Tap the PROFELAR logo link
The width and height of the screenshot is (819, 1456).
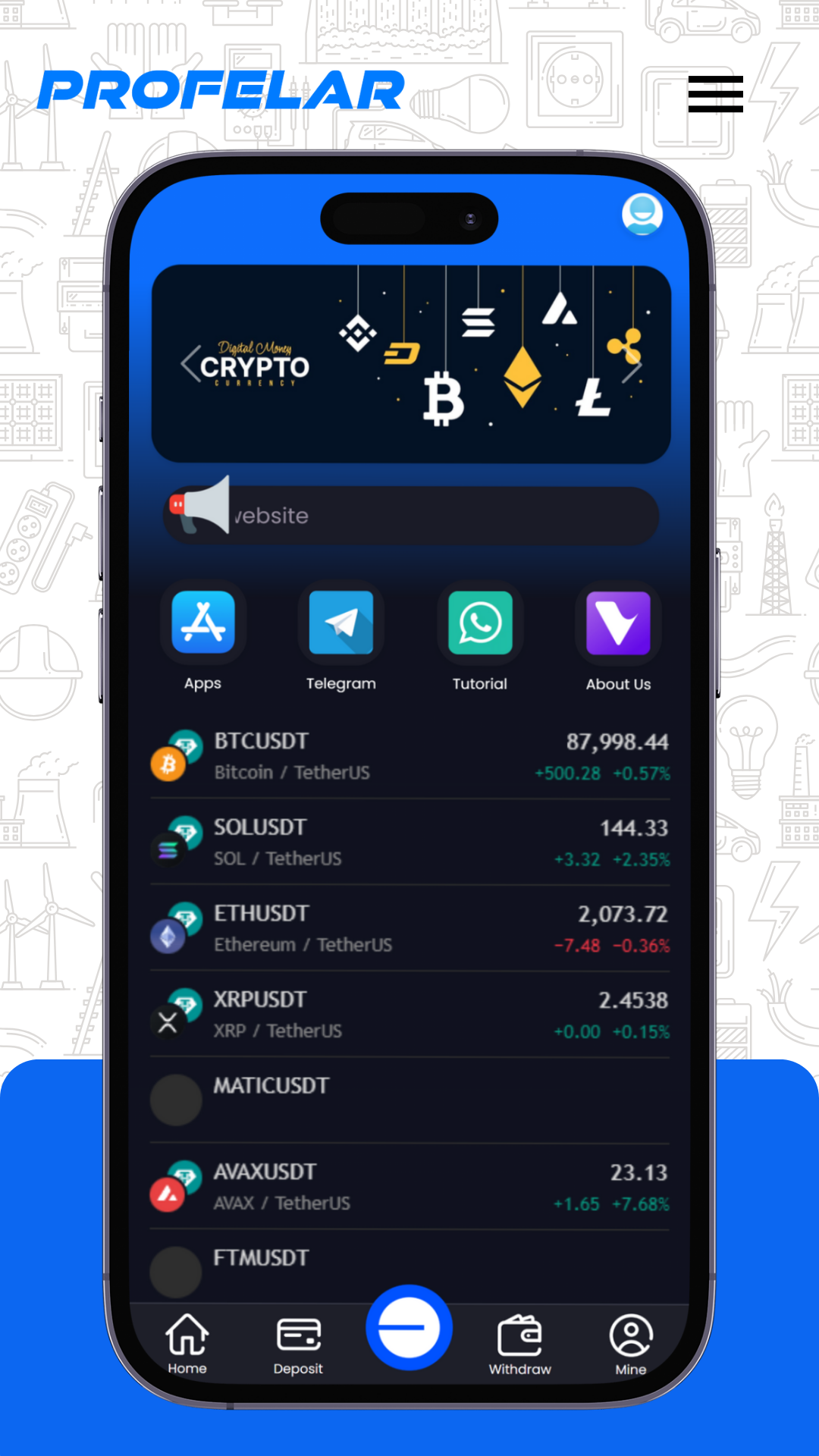click(x=221, y=90)
